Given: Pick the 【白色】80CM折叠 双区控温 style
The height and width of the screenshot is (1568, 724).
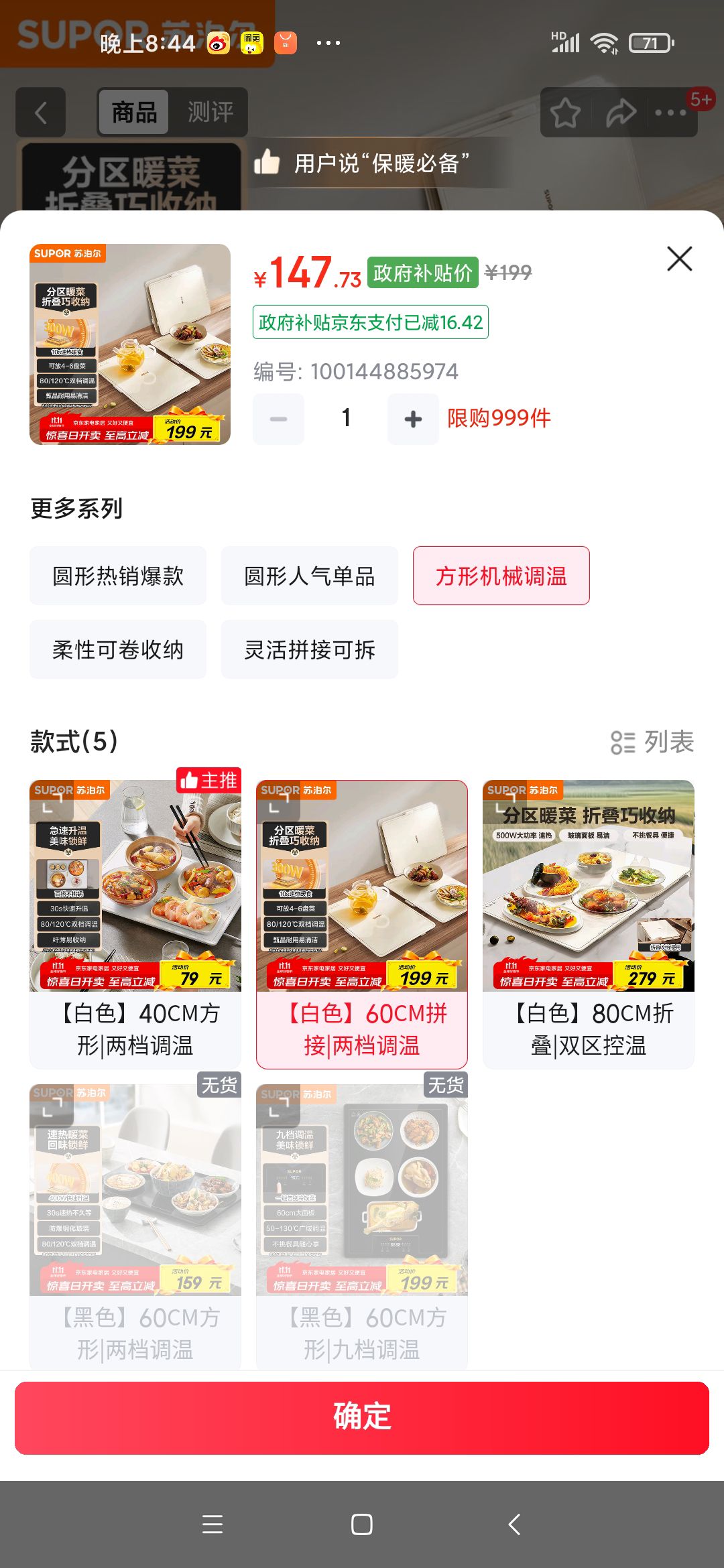Looking at the screenshot, I should point(589,924).
